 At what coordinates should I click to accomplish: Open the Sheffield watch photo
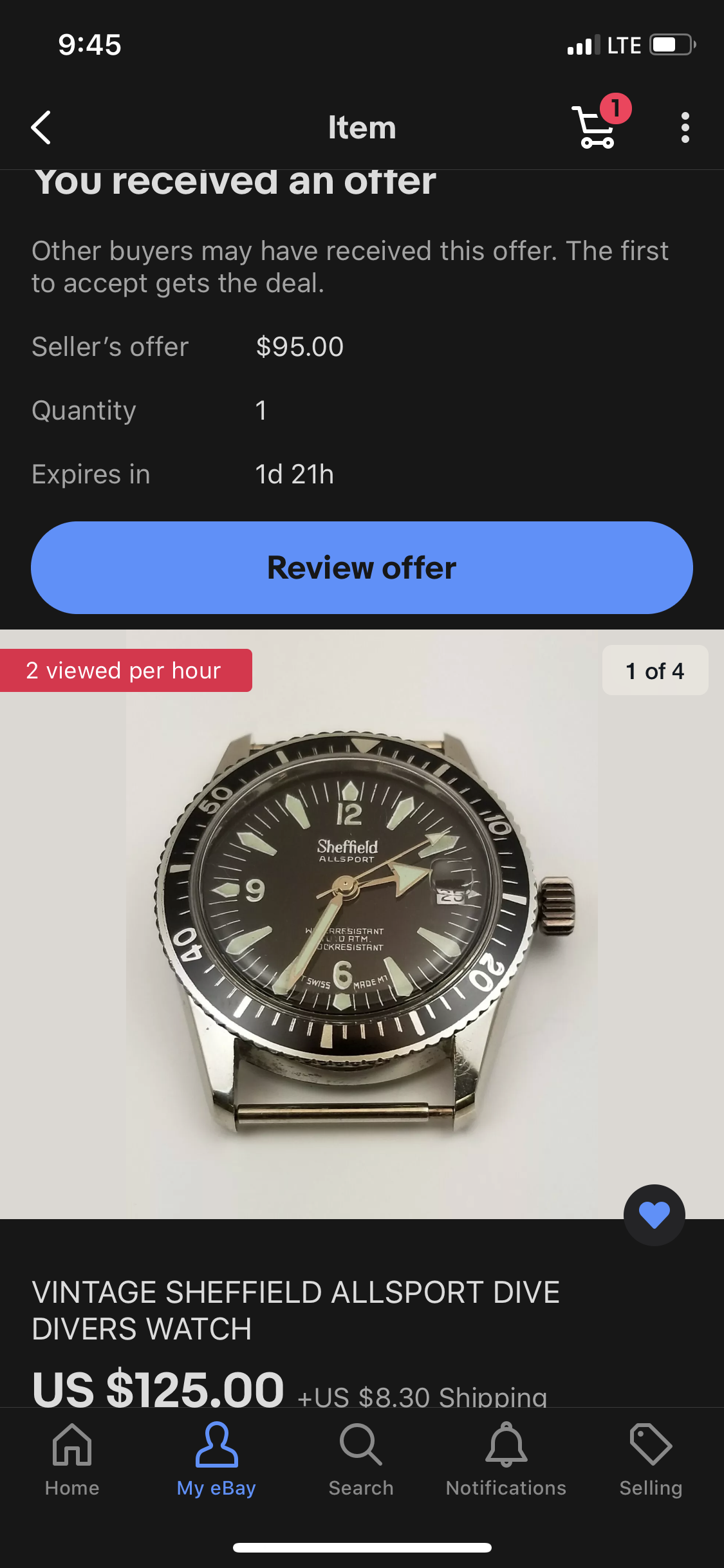pyautogui.click(x=362, y=924)
